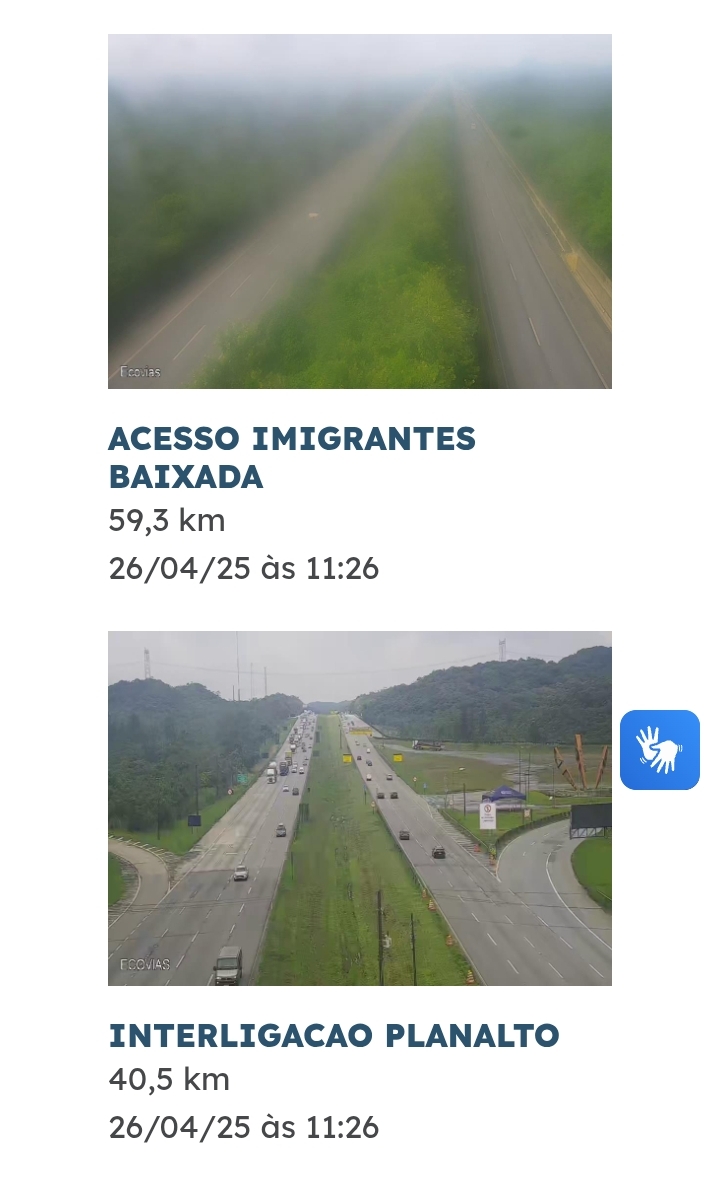Open the Interligacao Planalto camera image
This screenshot has width=720, height=1195.
359,807
